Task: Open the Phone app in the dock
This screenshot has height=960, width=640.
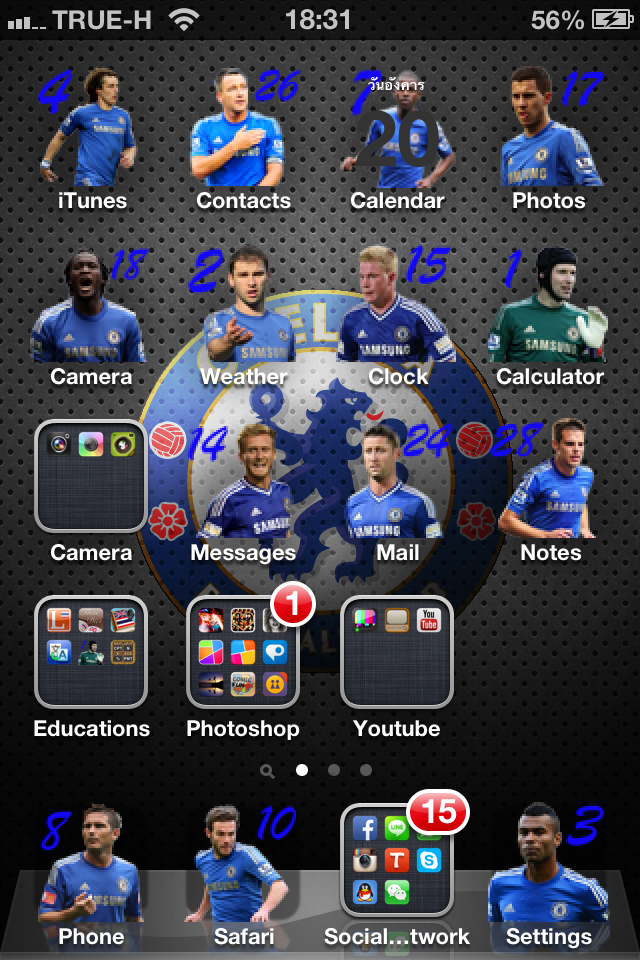Action: tap(91, 868)
